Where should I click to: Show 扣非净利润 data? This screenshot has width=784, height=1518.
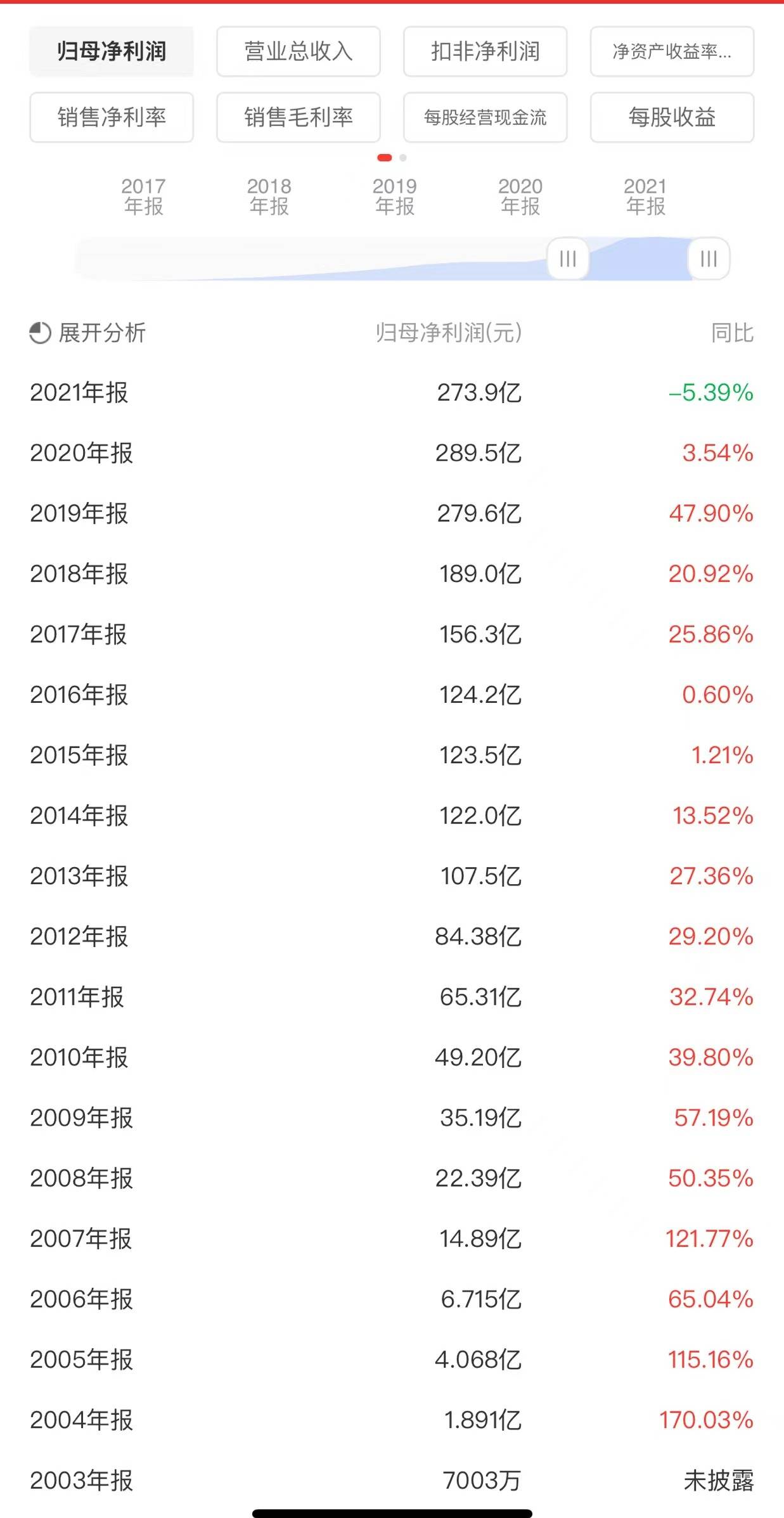pos(485,51)
